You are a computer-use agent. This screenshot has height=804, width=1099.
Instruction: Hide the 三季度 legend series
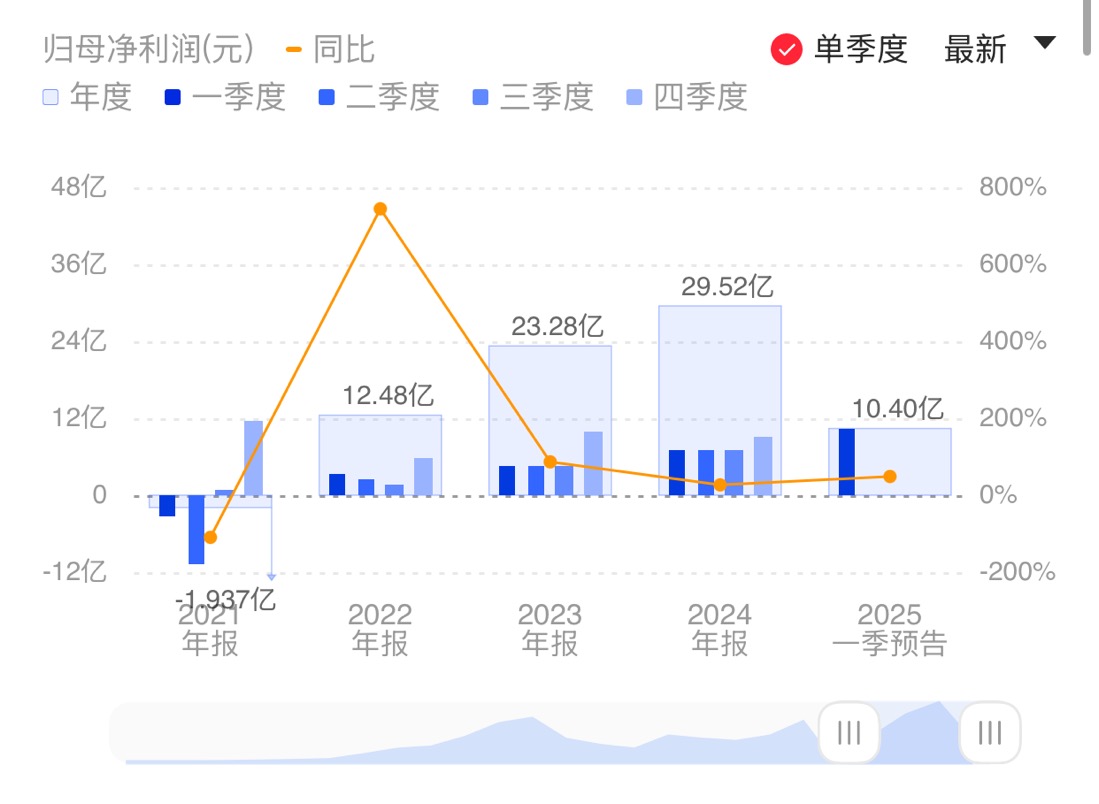(533, 97)
